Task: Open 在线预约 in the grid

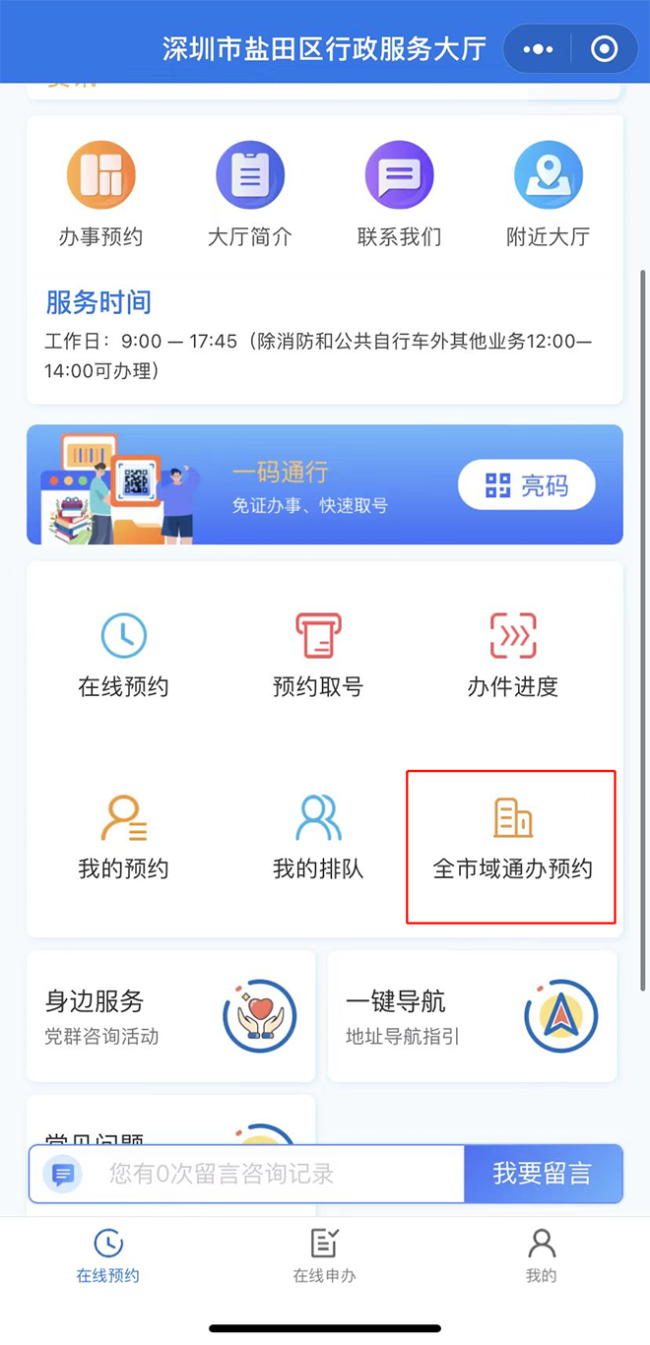Action: (x=123, y=655)
